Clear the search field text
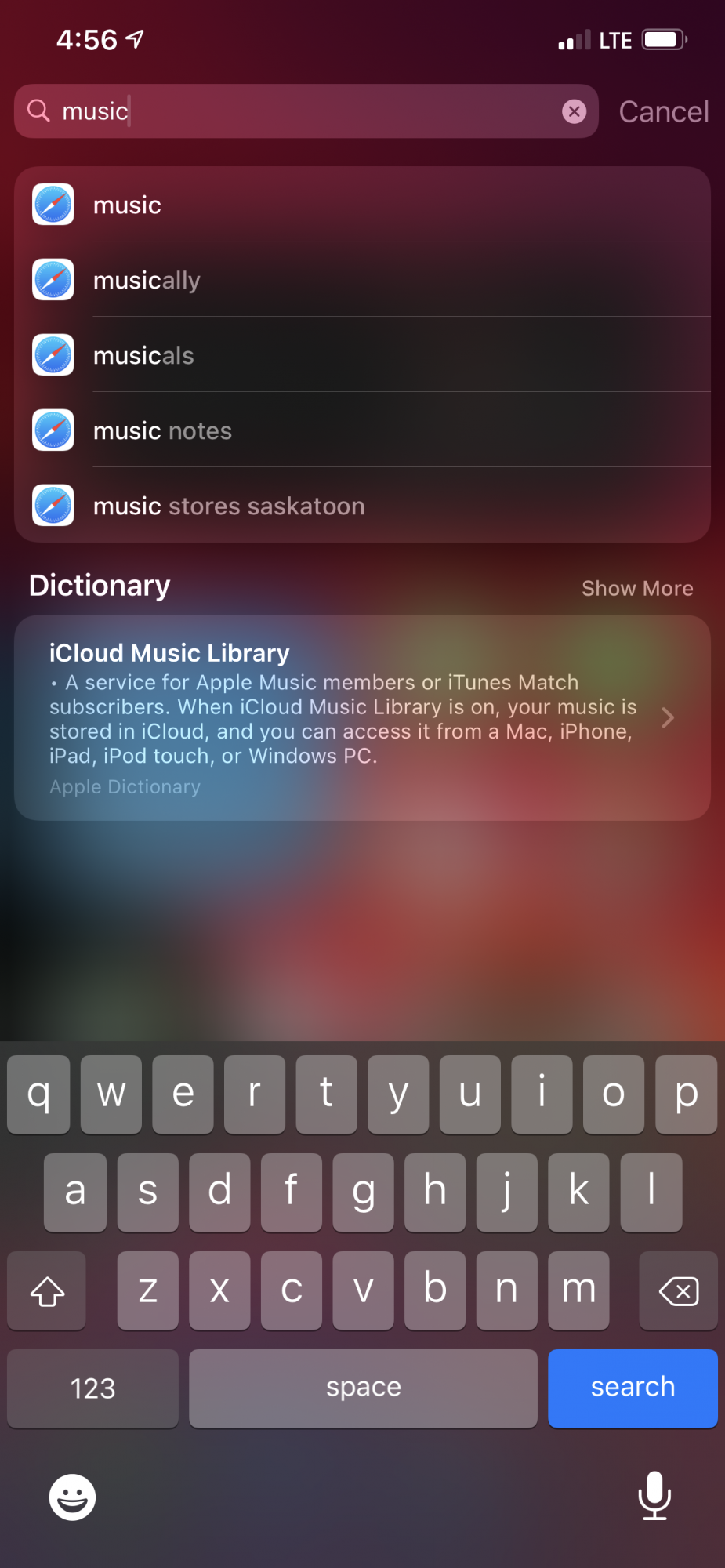 pos(574,111)
